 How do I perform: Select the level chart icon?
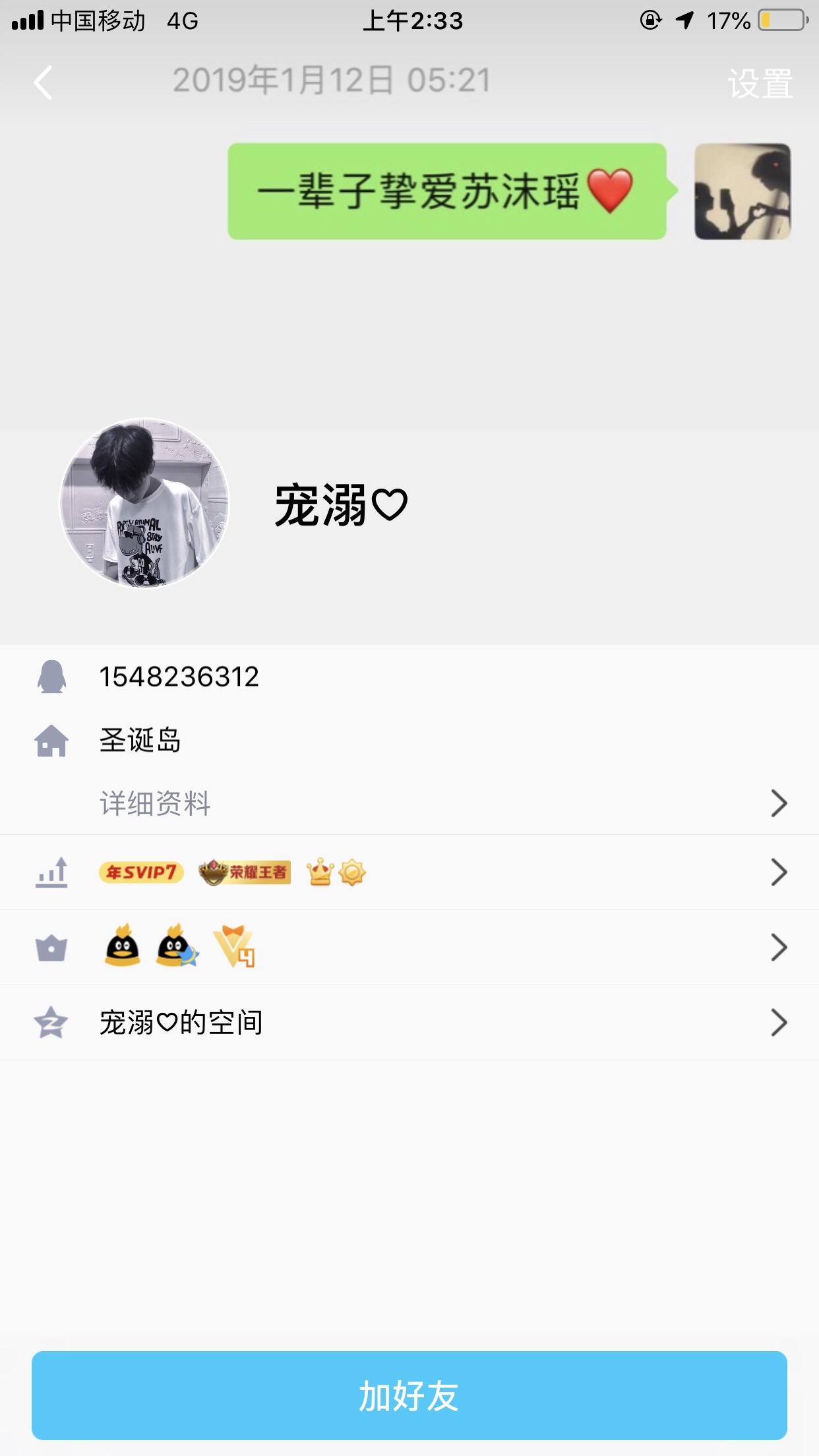point(51,873)
